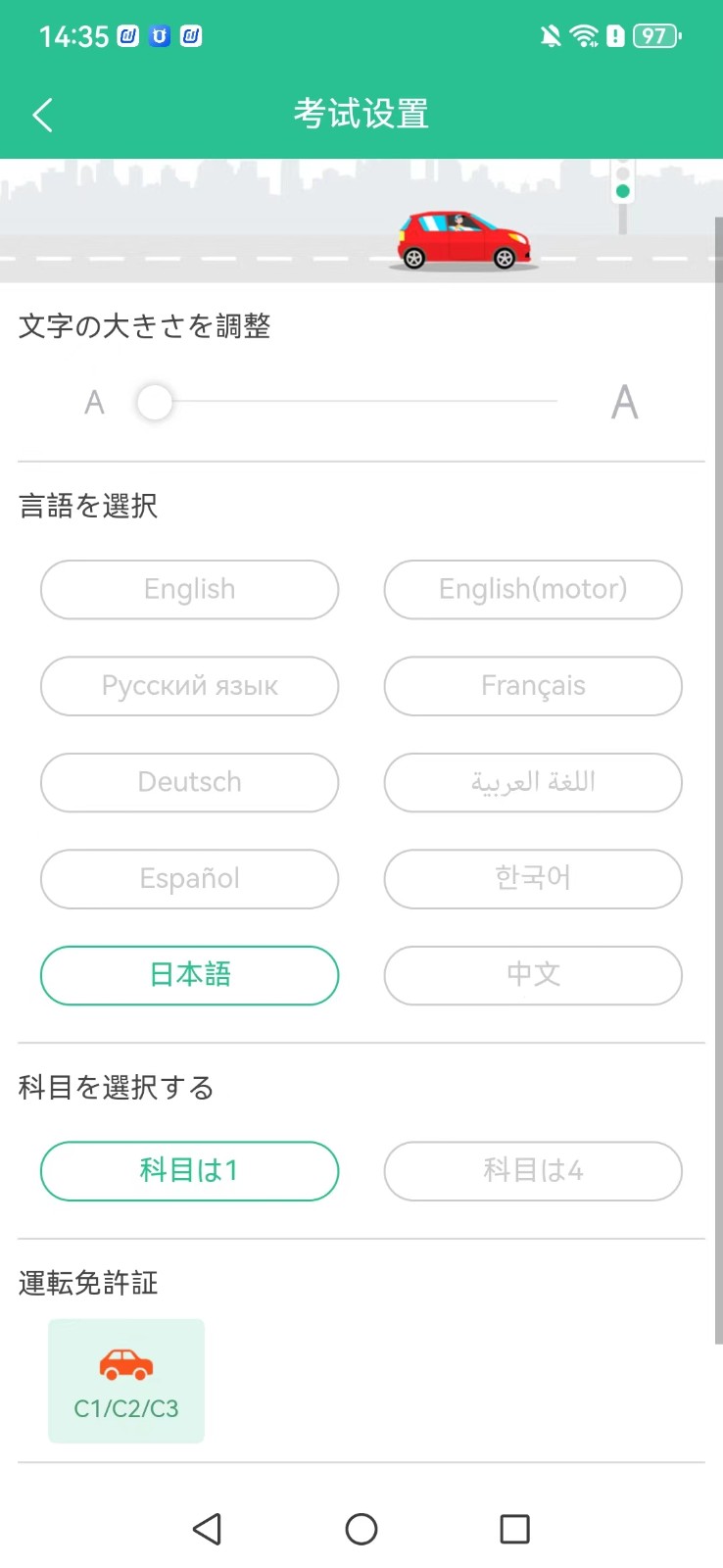The width and height of the screenshot is (723, 1568).
Task: Select 中文 as the exam language
Action: tap(532, 975)
